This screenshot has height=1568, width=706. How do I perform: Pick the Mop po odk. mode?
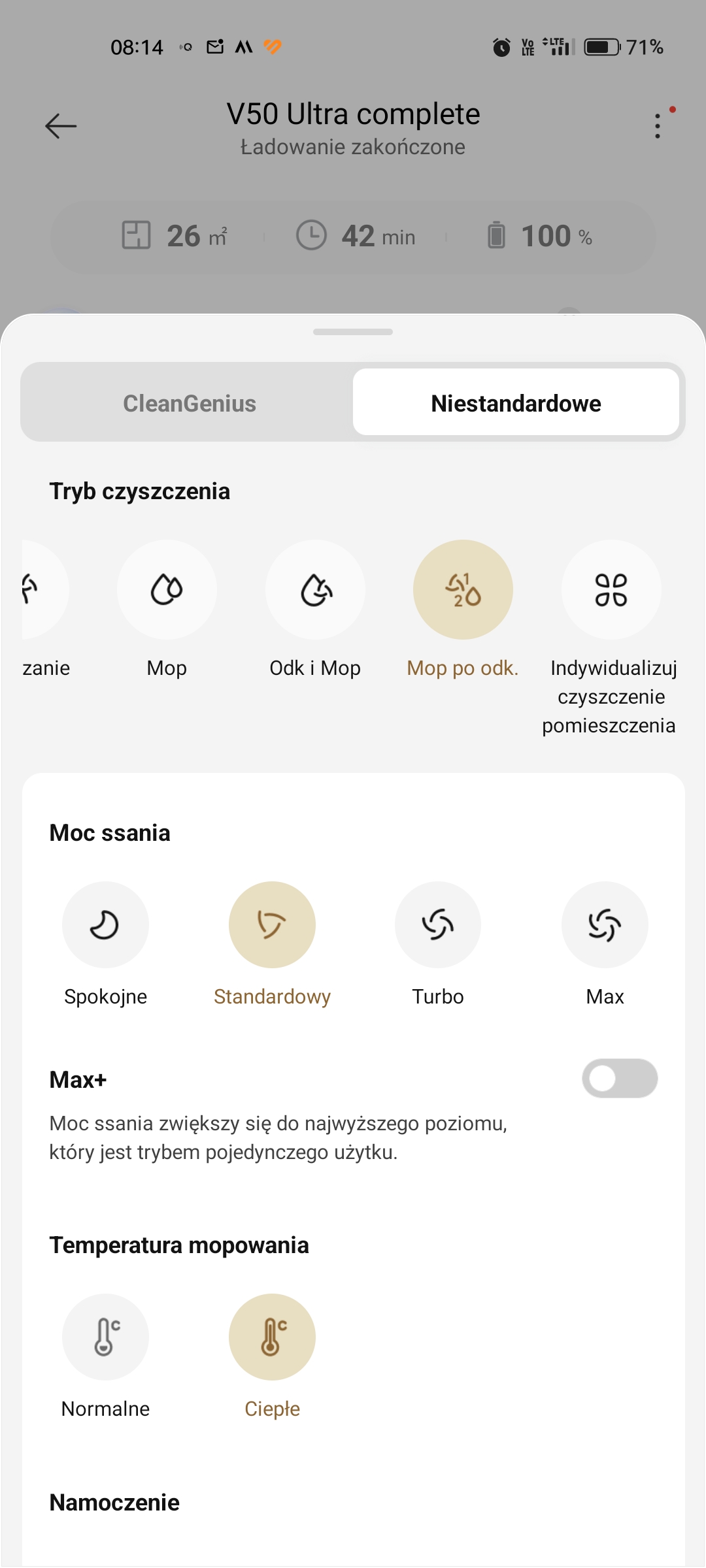point(463,589)
